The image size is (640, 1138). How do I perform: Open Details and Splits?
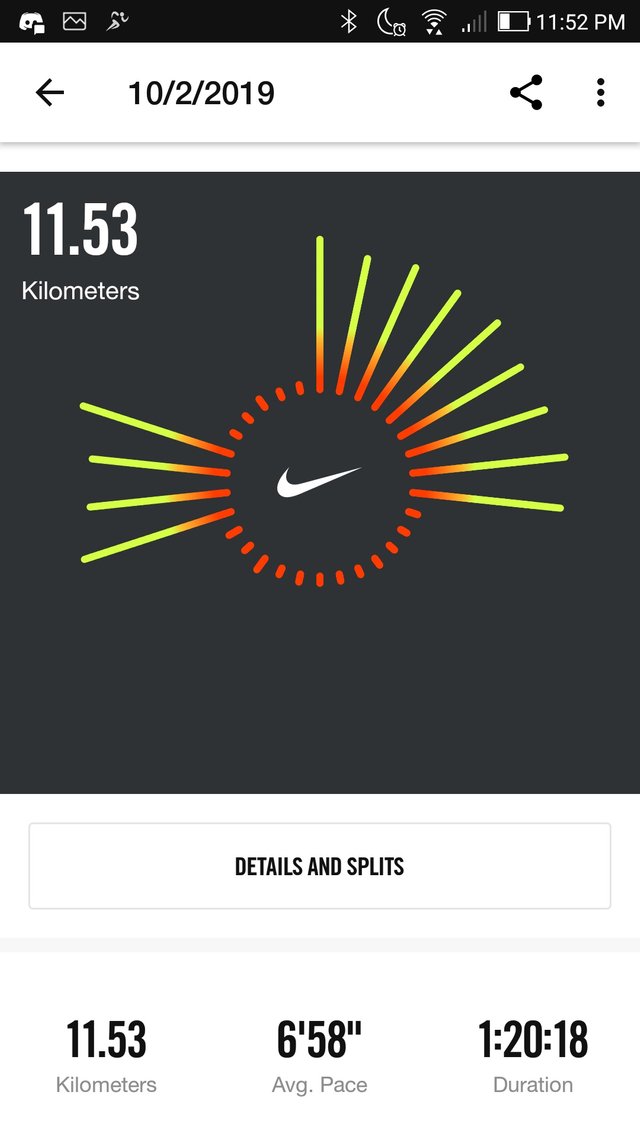click(319, 866)
